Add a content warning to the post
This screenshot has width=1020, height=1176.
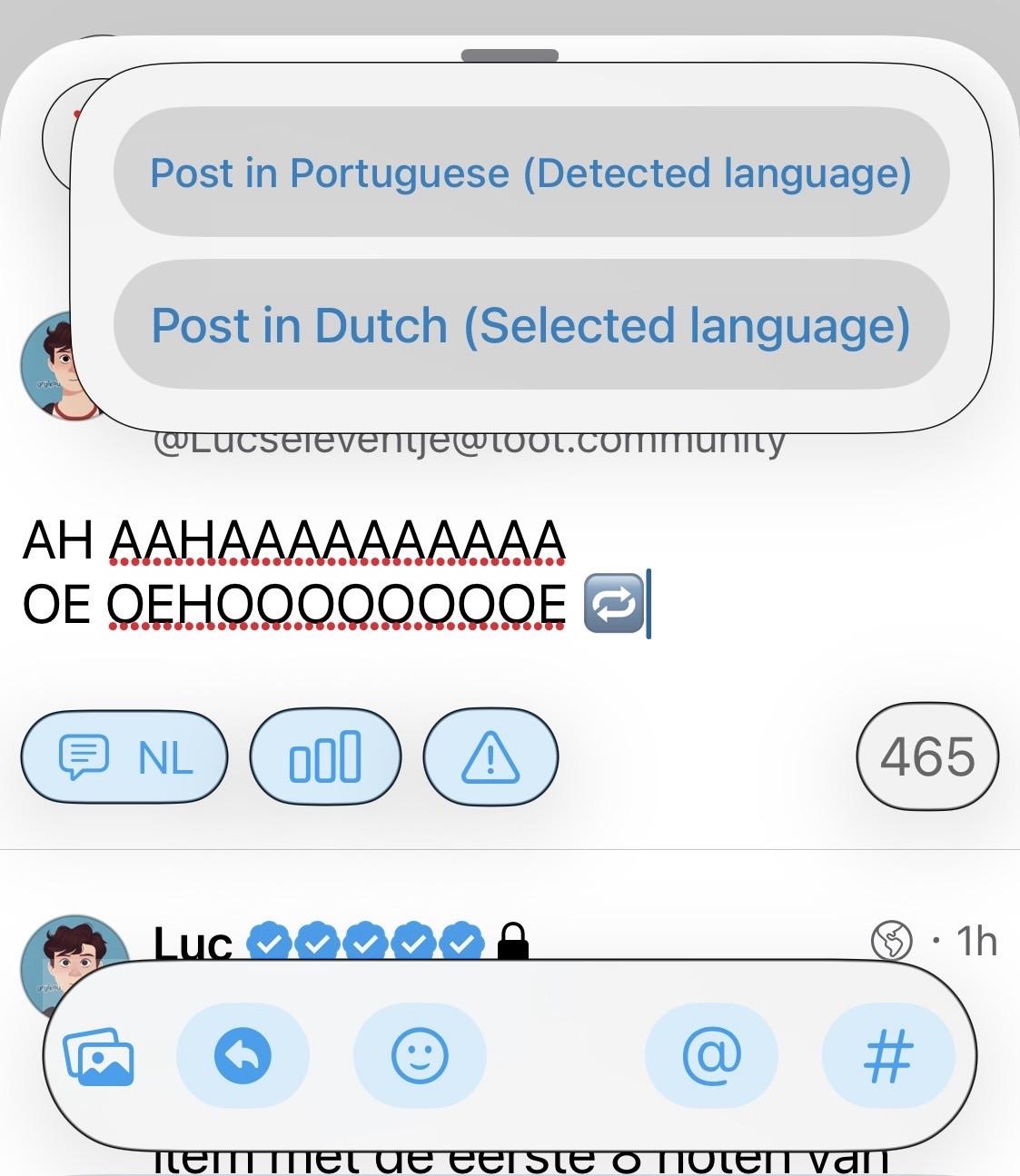(490, 756)
